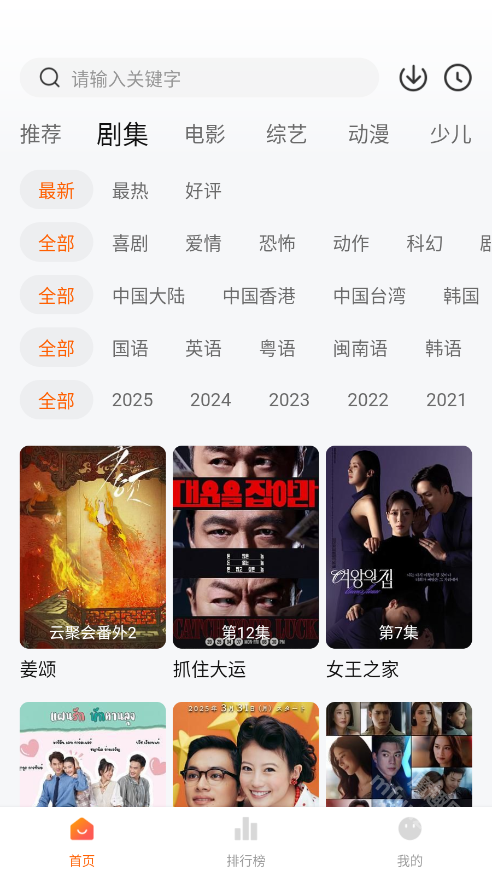The image size is (492, 876).
Task: Select year 2024 filter
Action: 211,400
